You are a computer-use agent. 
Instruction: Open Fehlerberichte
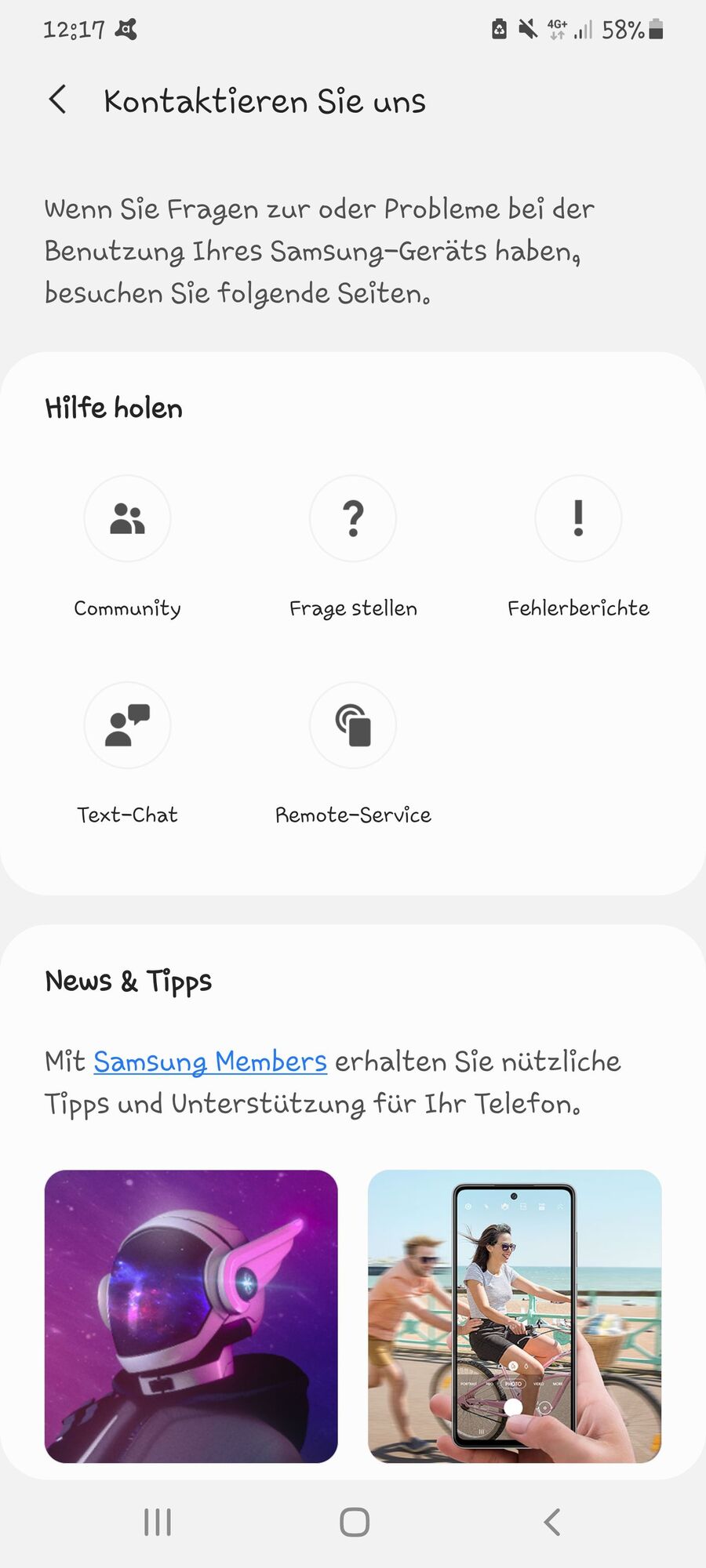click(578, 547)
